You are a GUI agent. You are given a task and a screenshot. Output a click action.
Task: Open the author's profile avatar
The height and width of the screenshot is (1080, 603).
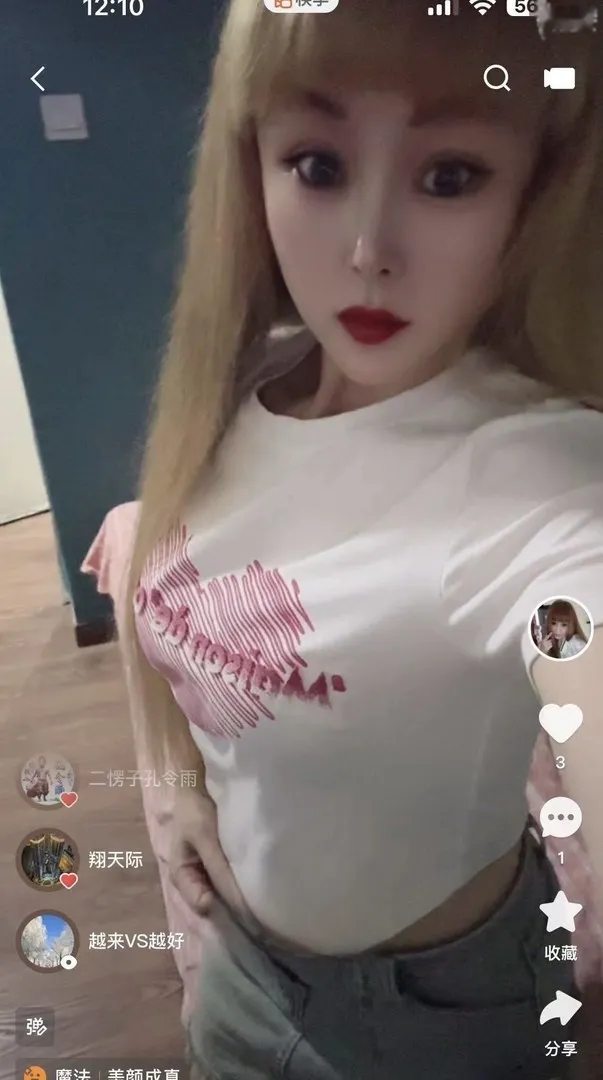coord(560,629)
